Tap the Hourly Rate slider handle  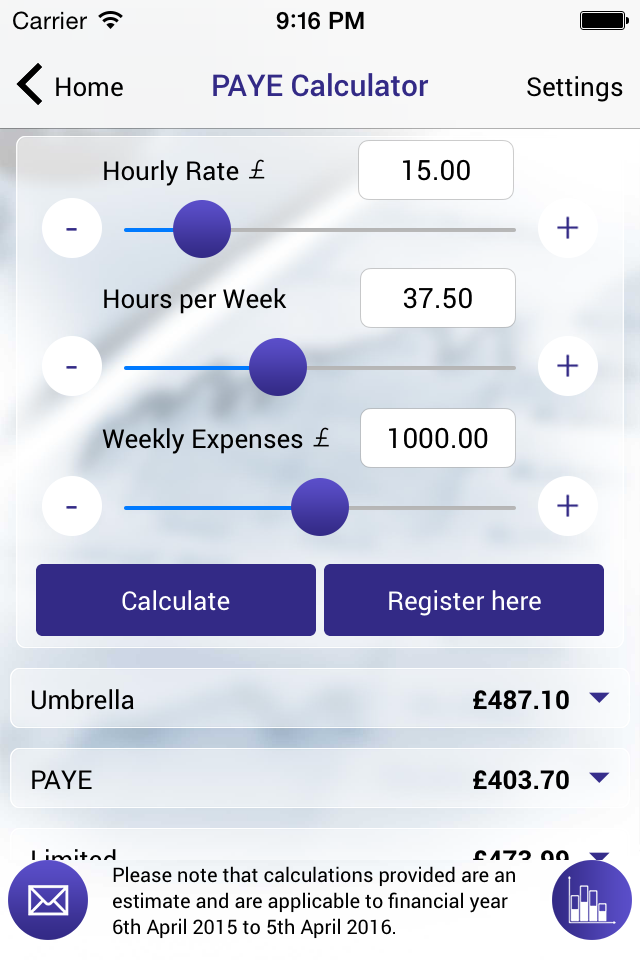click(201, 229)
